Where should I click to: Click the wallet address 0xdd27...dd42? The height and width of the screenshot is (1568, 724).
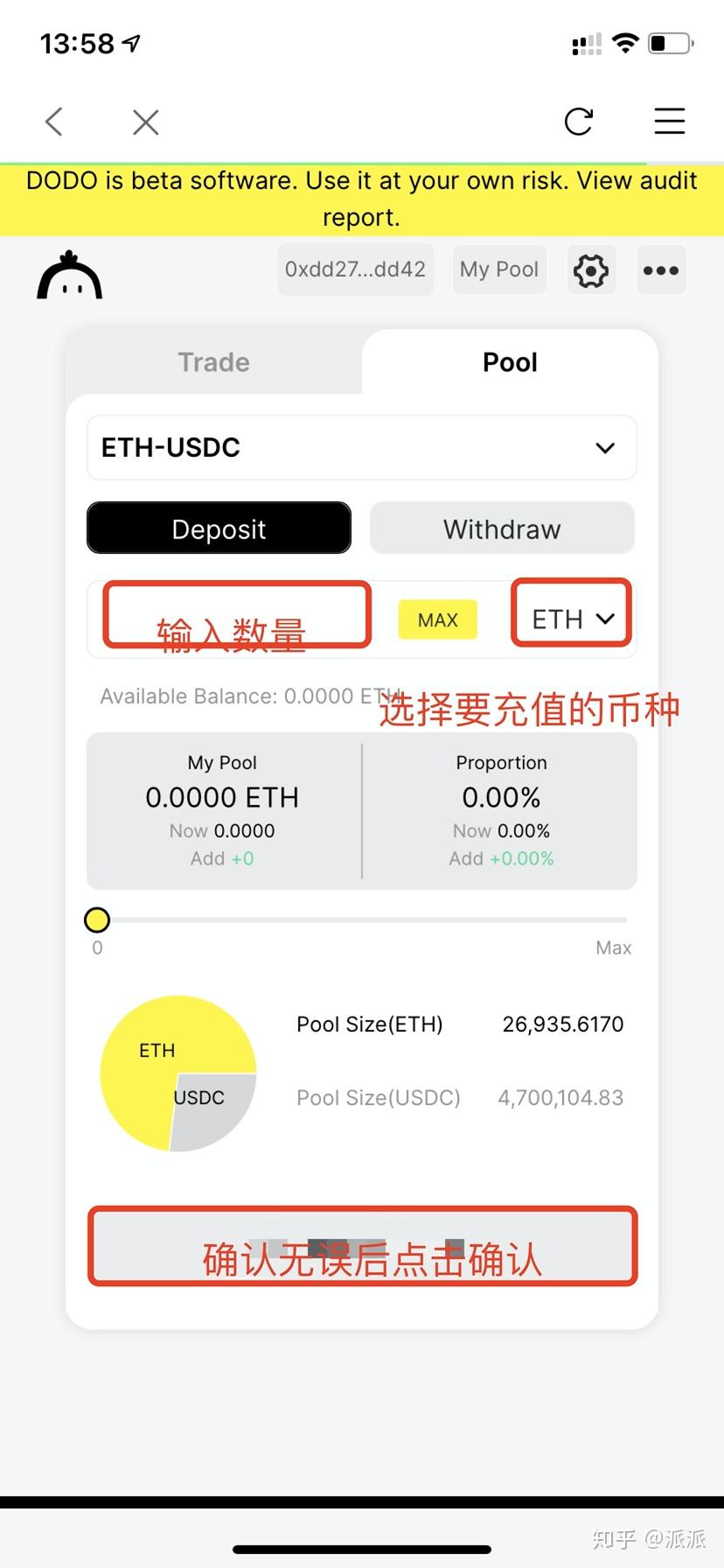pyautogui.click(x=355, y=269)
